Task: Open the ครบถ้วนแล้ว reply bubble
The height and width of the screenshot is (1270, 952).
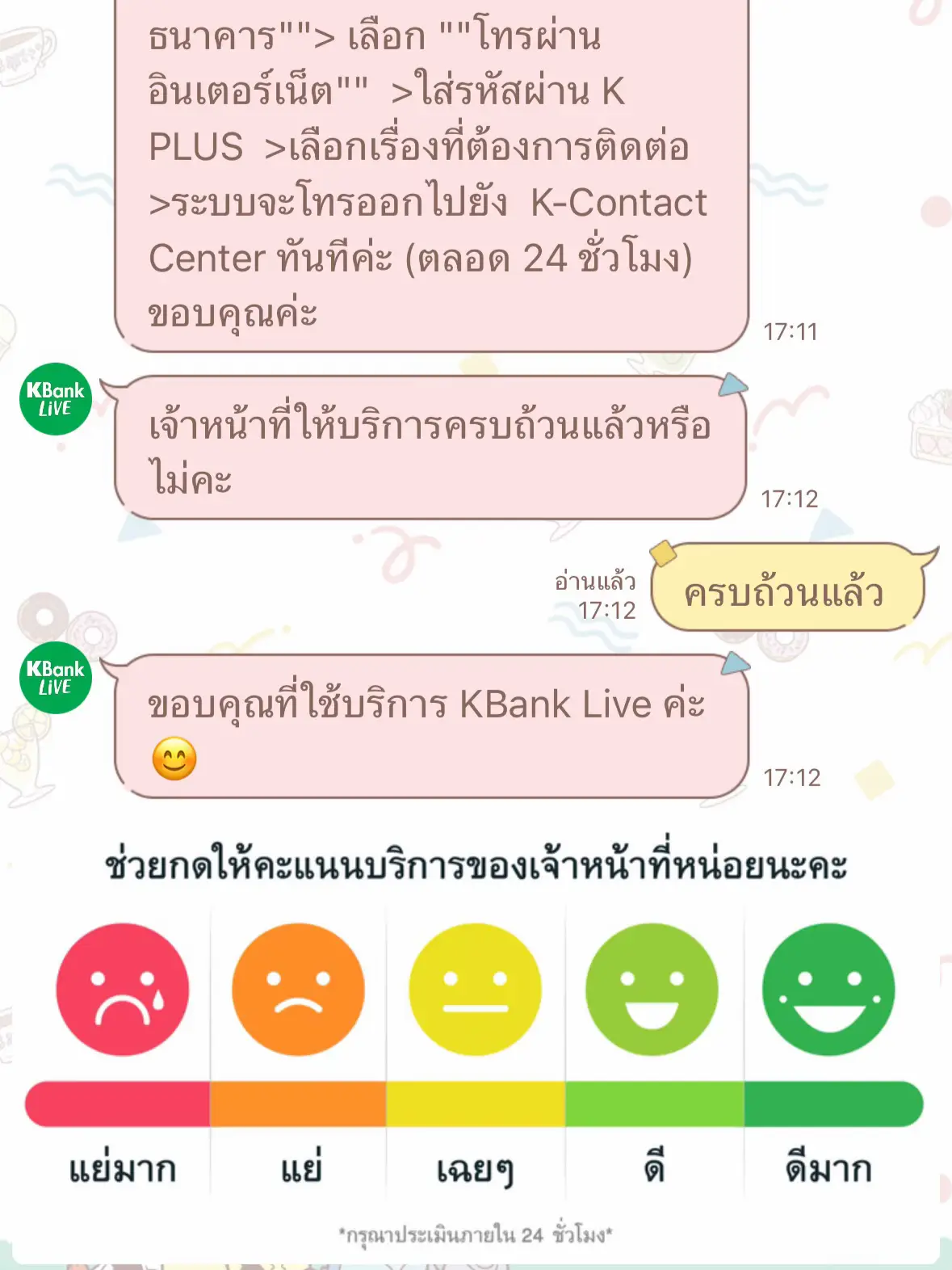Action: [x=783, y=592]
